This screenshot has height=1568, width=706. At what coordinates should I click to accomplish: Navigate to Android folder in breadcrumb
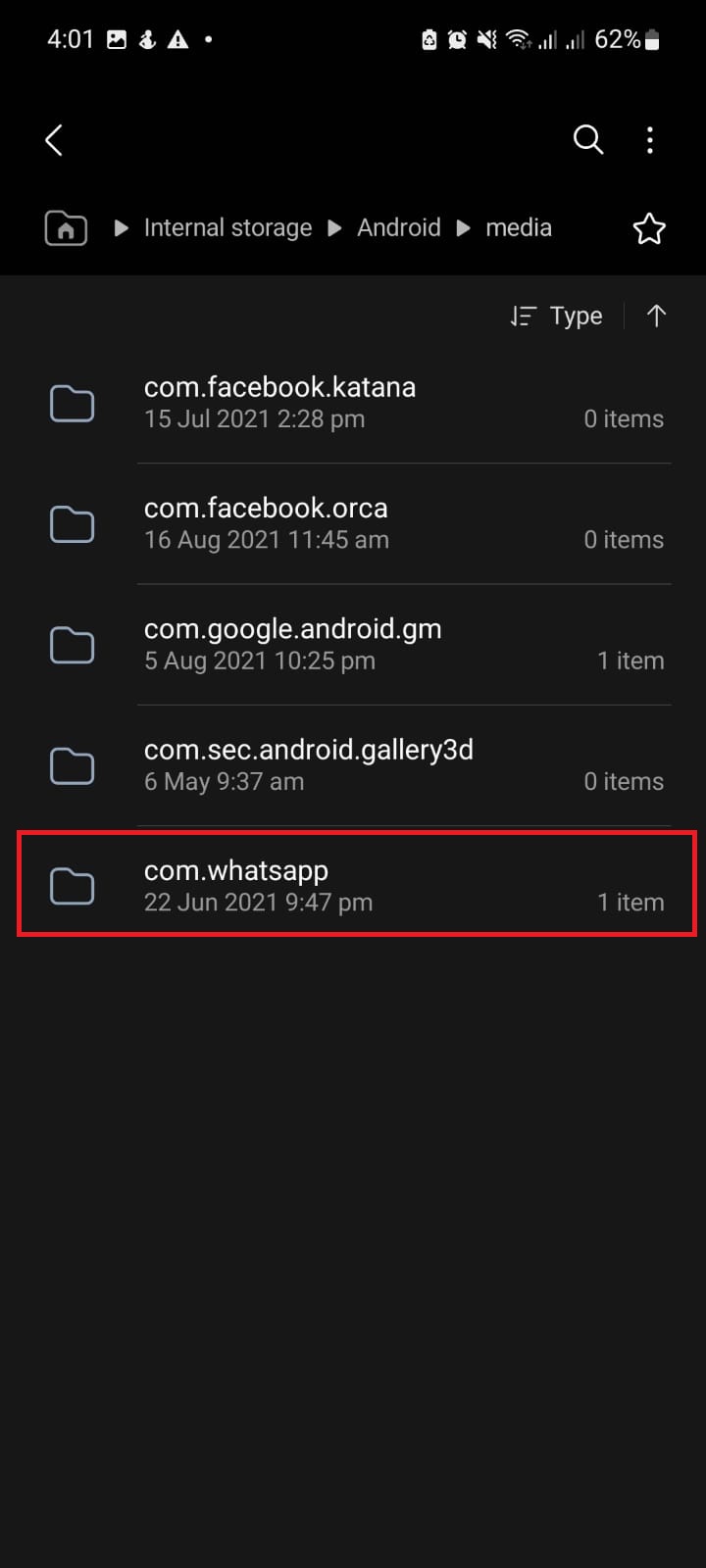(399, 227)
